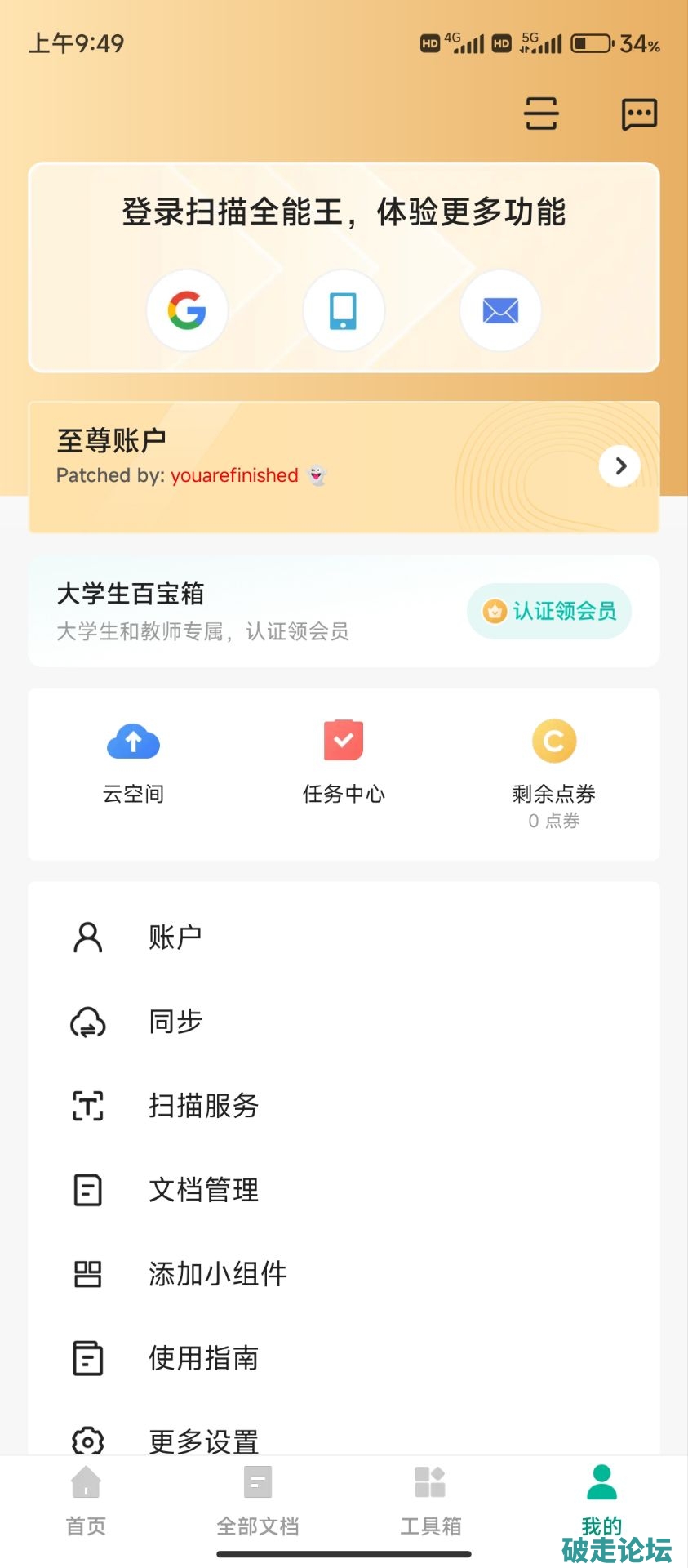This screenshot has height=1568, width=688.
Task: Open 文档管理 row
Action: tap(344, 1190)
